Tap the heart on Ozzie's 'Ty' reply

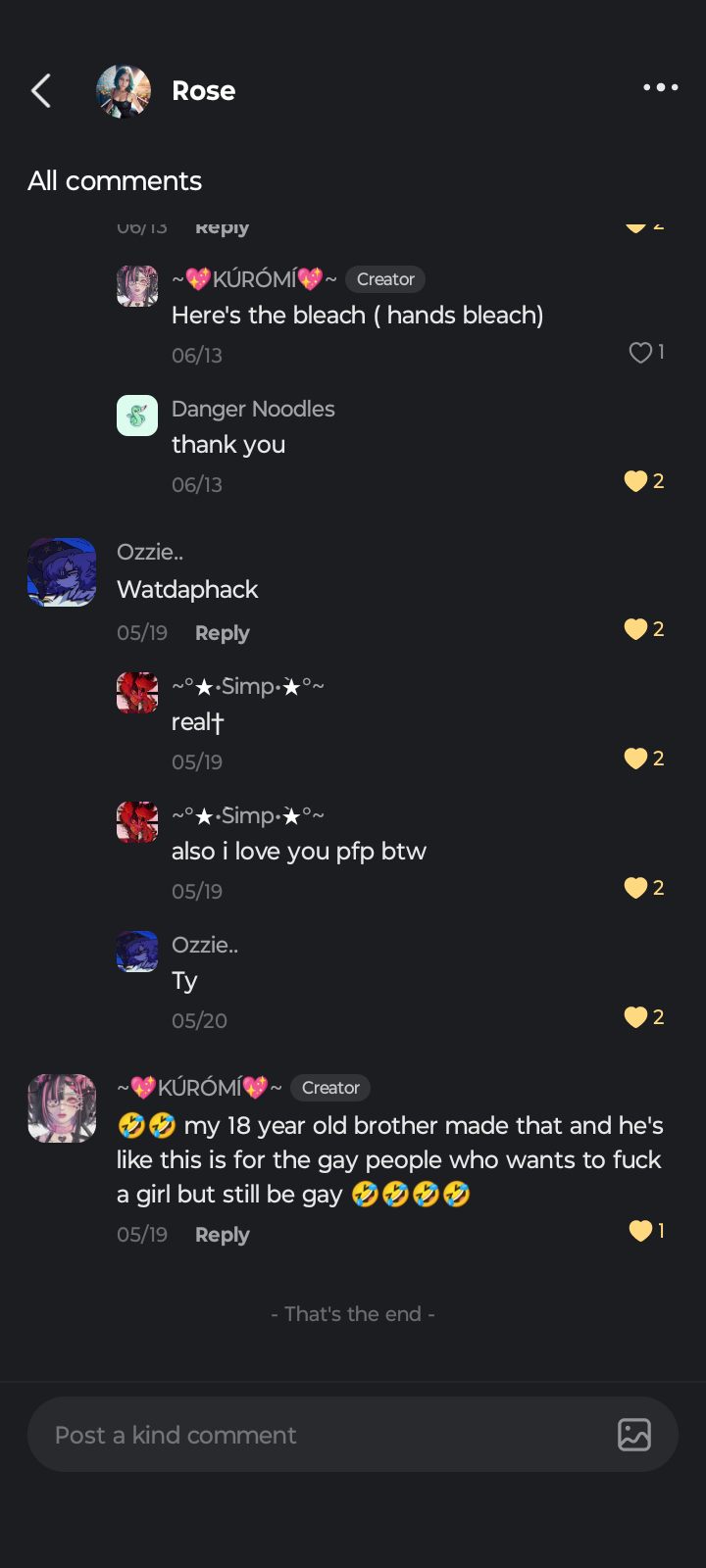(x=636, y=1017)
